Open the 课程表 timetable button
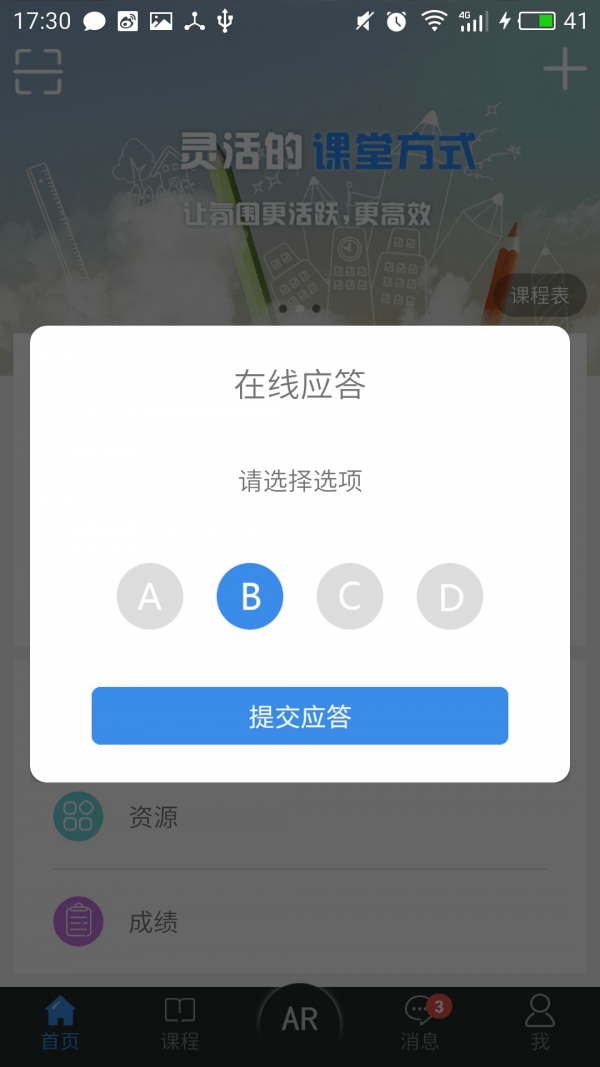This screenshot has height=1067, width=600. click(541, 296)
